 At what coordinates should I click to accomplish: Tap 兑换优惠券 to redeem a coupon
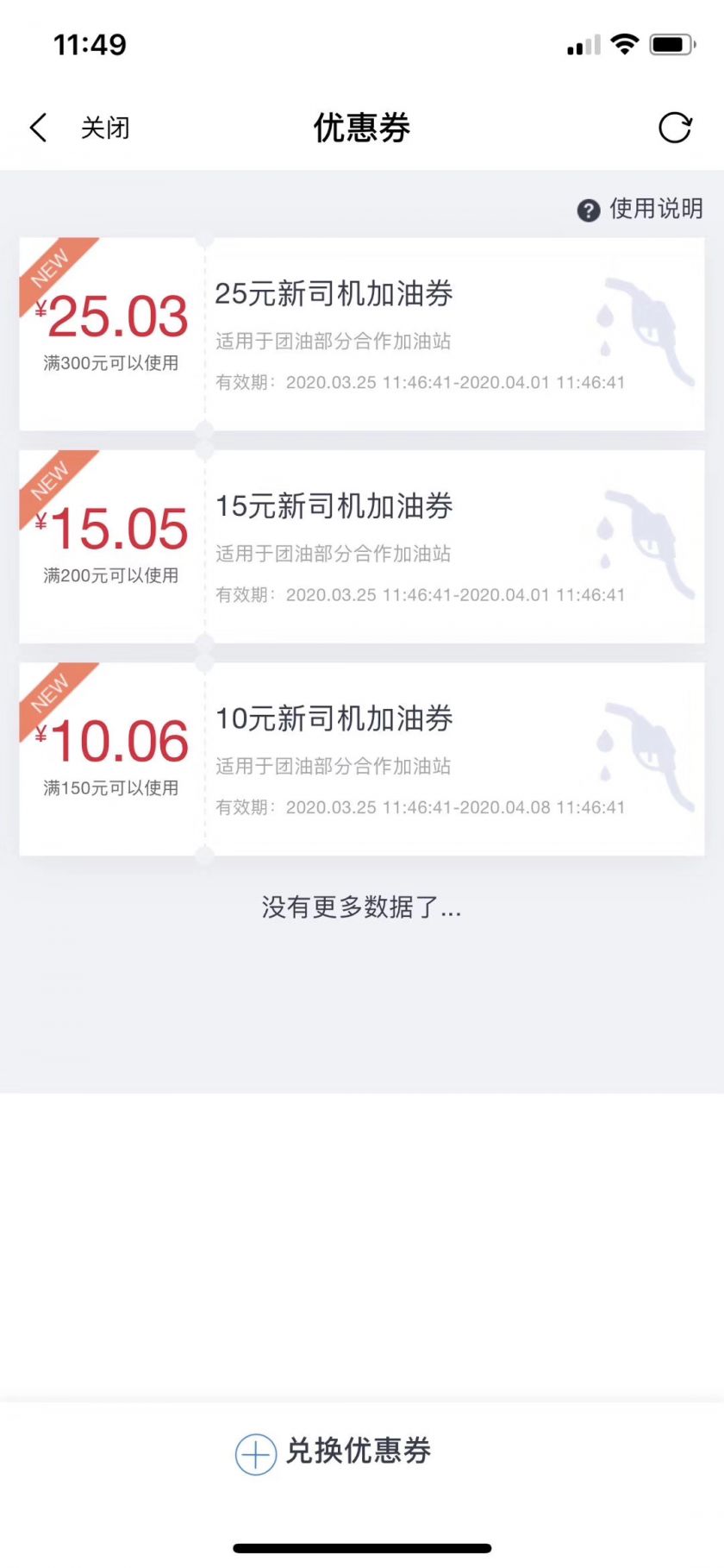[x=334, y=1452]
